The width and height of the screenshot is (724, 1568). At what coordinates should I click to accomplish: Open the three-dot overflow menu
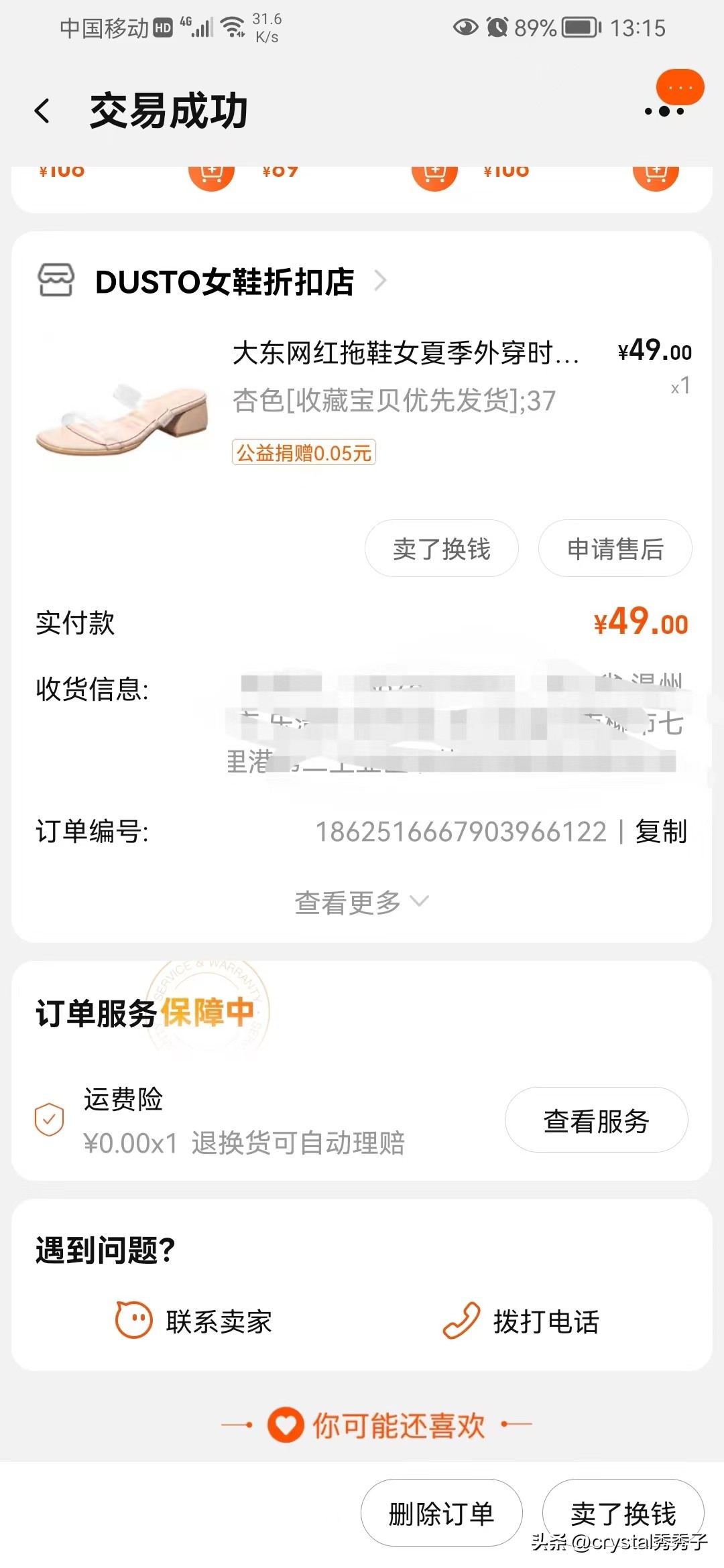click(664, 111)
